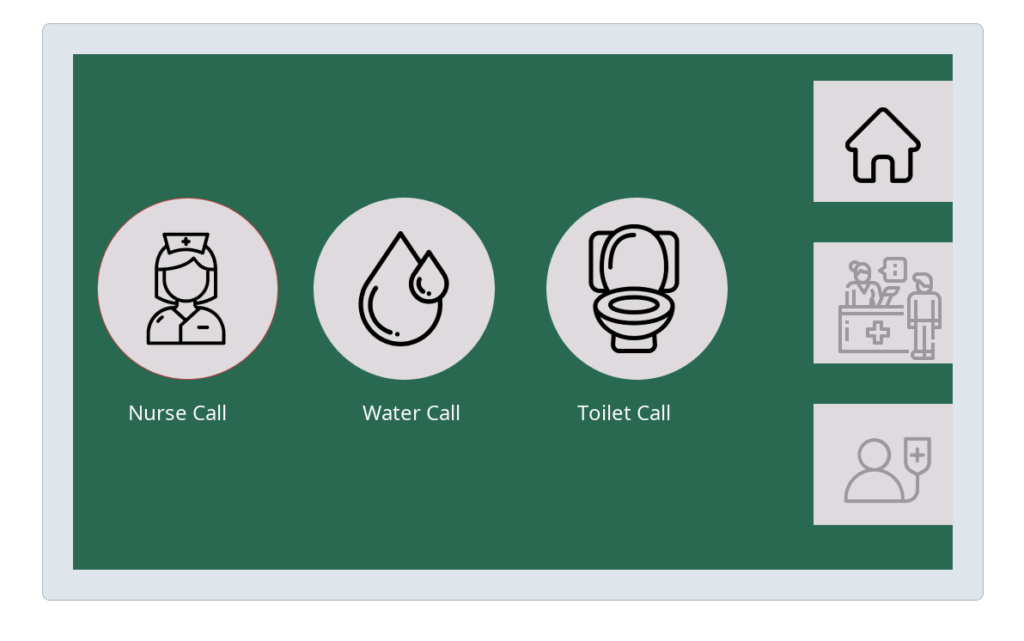The width and height of the screenshot is (1024, 641).
Task: Request water using the Water Call button
Action: click(x=404, y=288)
